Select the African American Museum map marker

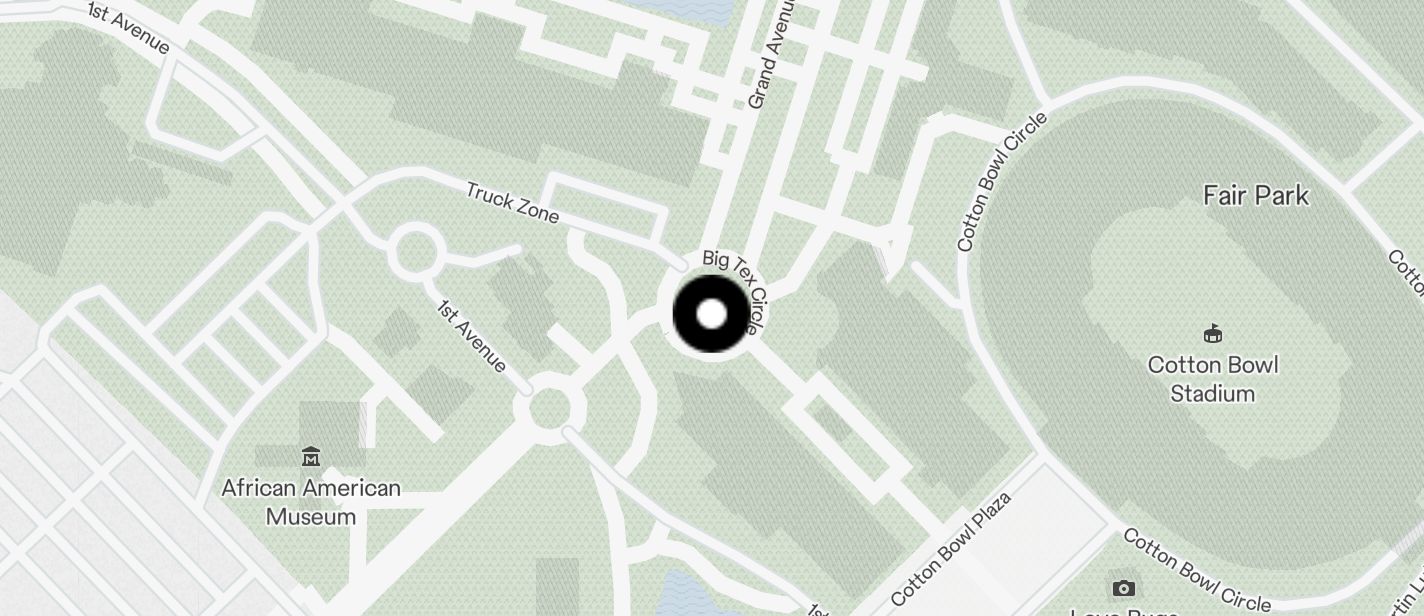point(311,457)
